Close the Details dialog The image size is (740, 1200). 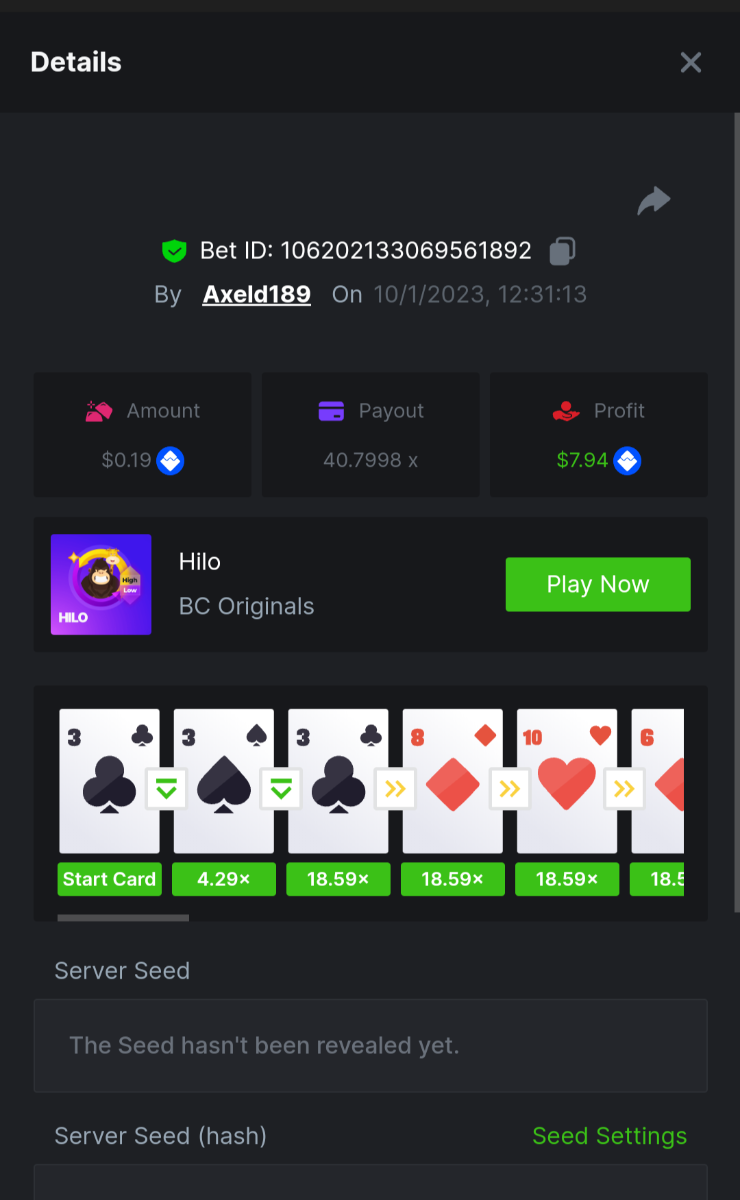(690, 63)
